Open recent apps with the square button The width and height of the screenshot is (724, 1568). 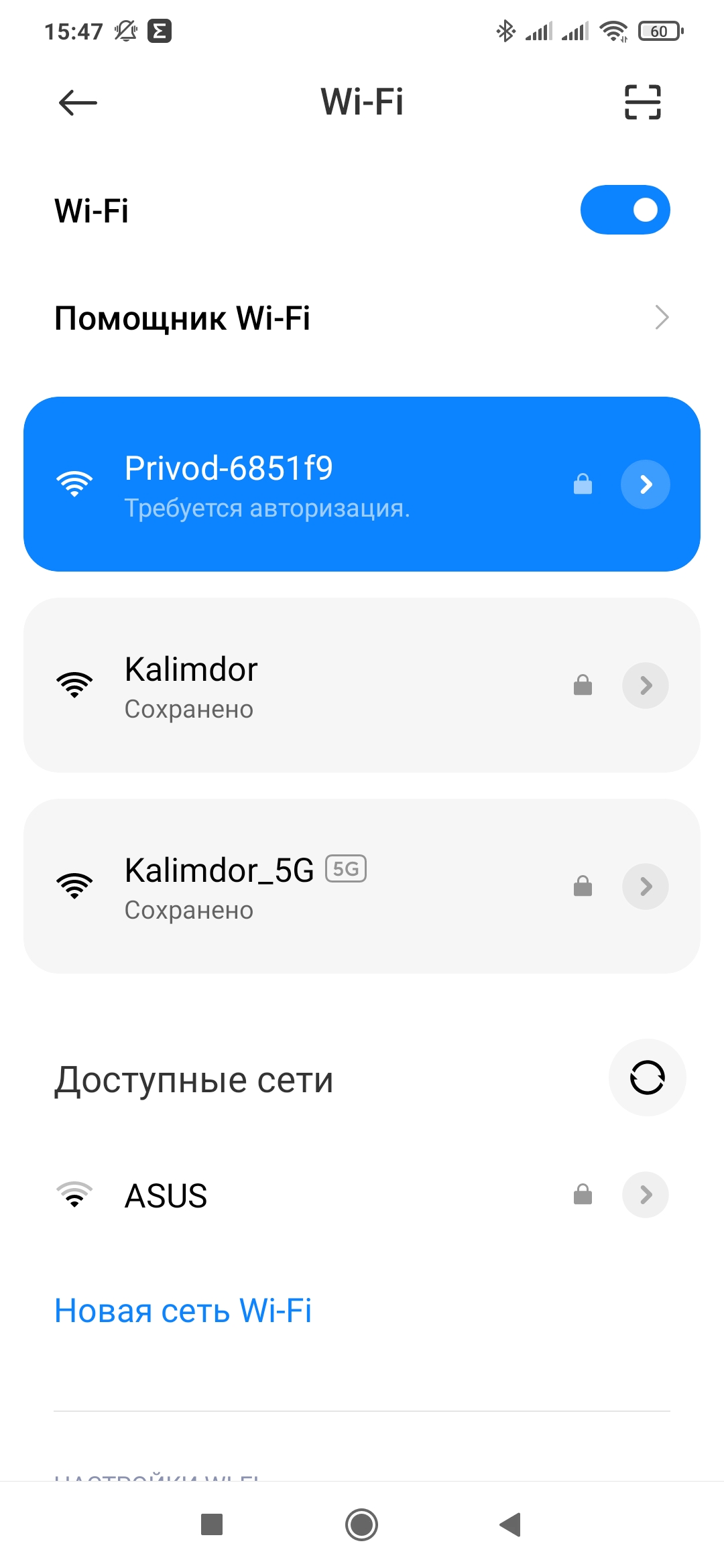coord(212,1524)
